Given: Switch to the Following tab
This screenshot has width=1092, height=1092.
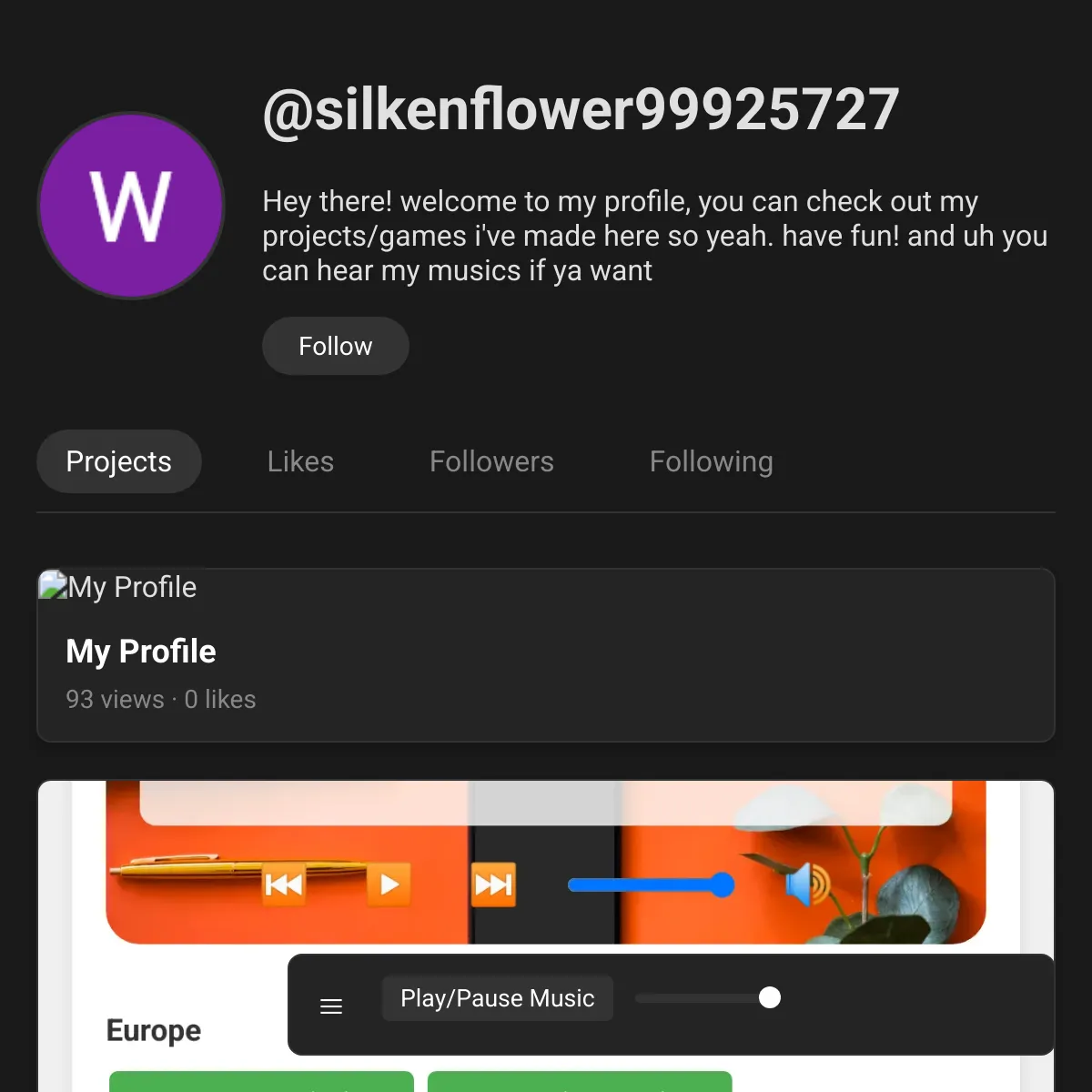Looking at the screenshot, I should coord(711,461).
